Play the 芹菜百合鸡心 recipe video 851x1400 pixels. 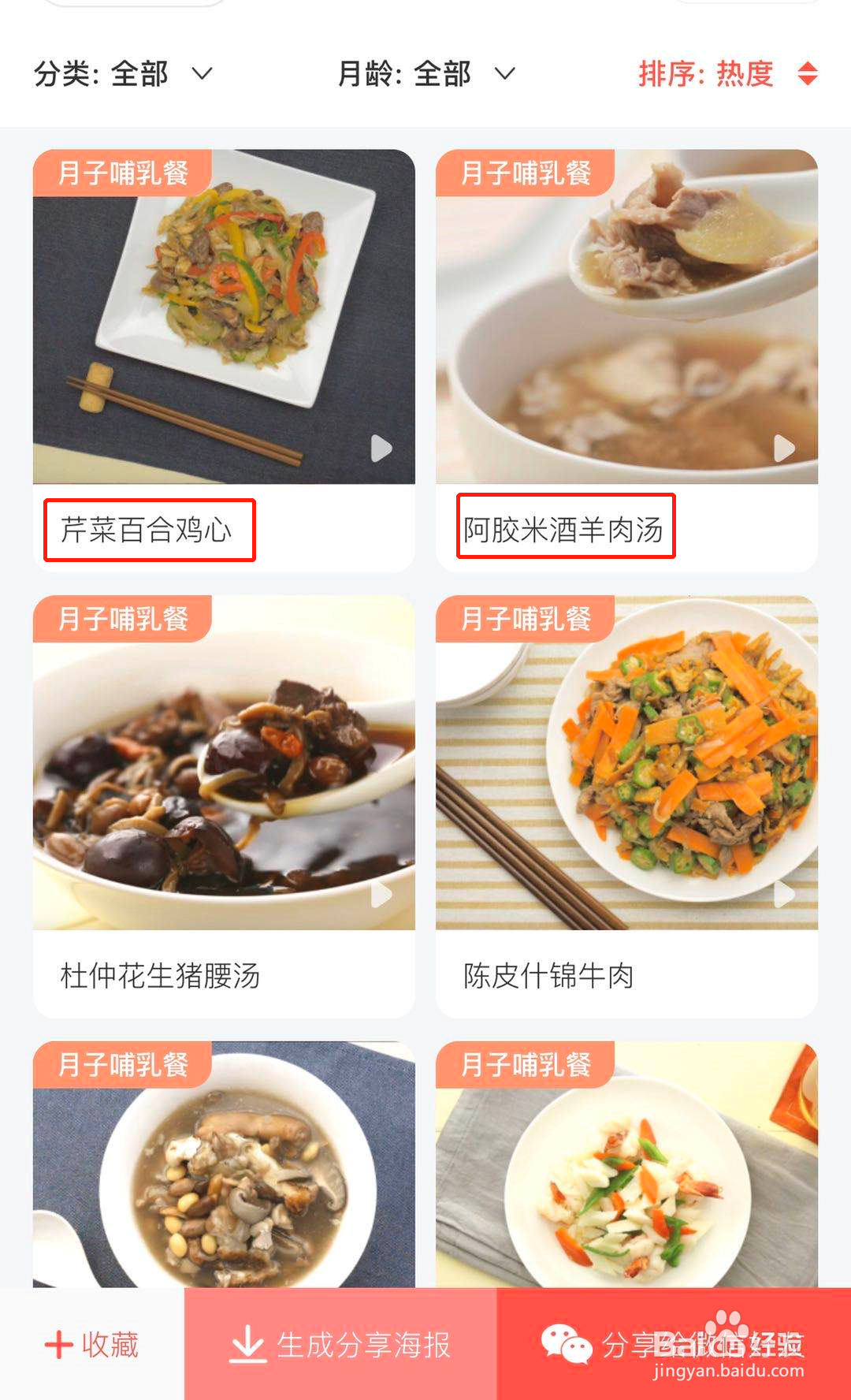(x=381, y=447)
